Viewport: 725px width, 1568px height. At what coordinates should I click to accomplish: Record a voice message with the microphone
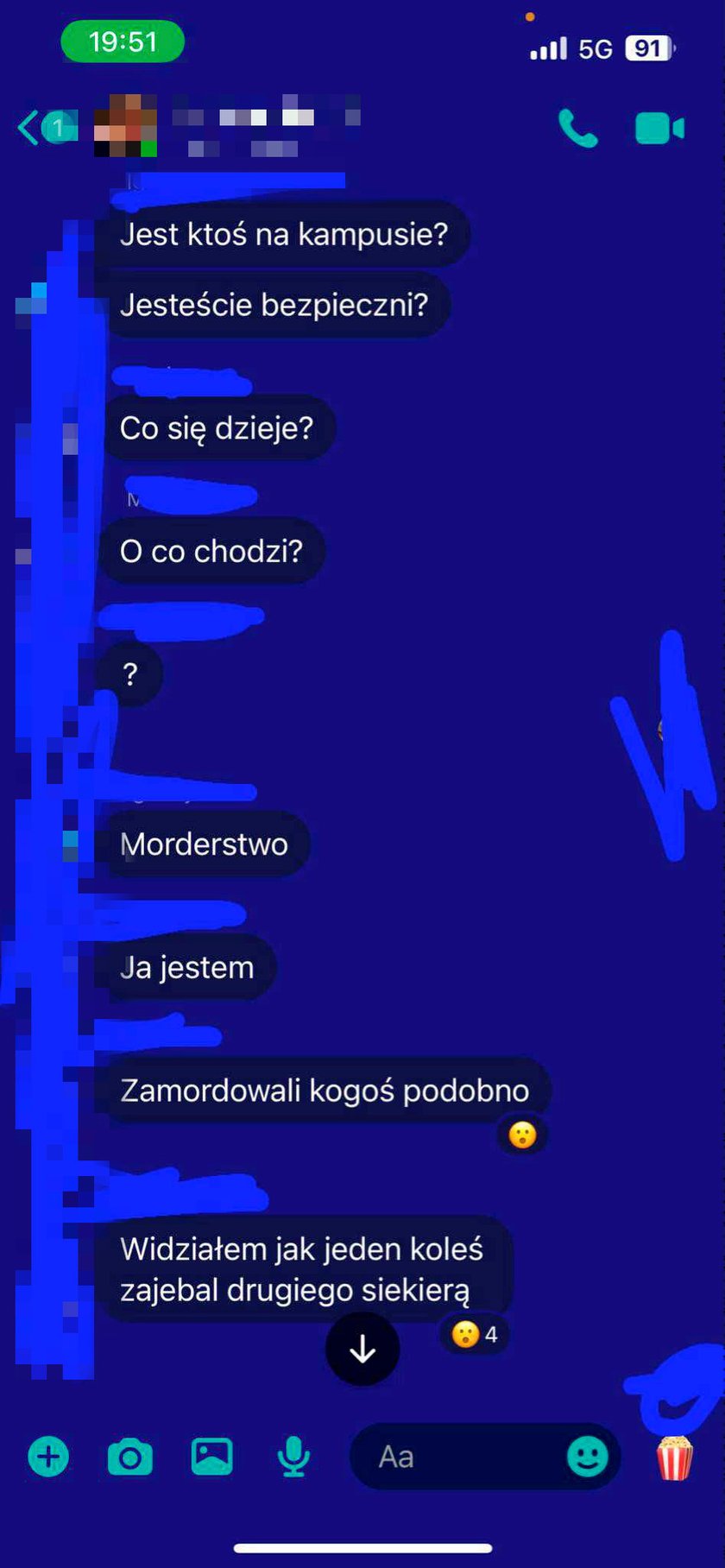pyautogui.click(x=293, y=1457)
